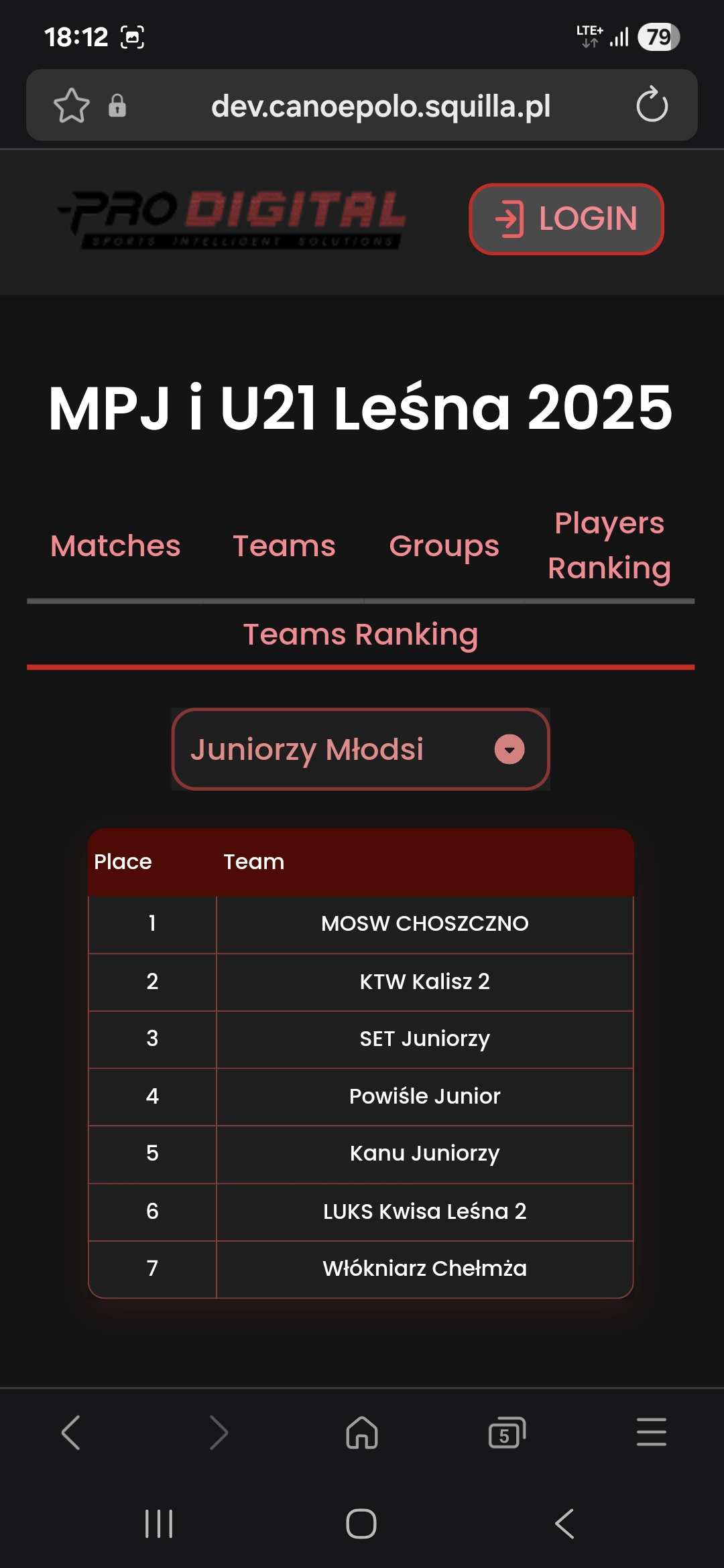The width and height of the screenshot is (724, 1568).
Task: Expand the Juniorzy Młodsi category dropdown
Action: pyautogui.click(x=361, y=749)
